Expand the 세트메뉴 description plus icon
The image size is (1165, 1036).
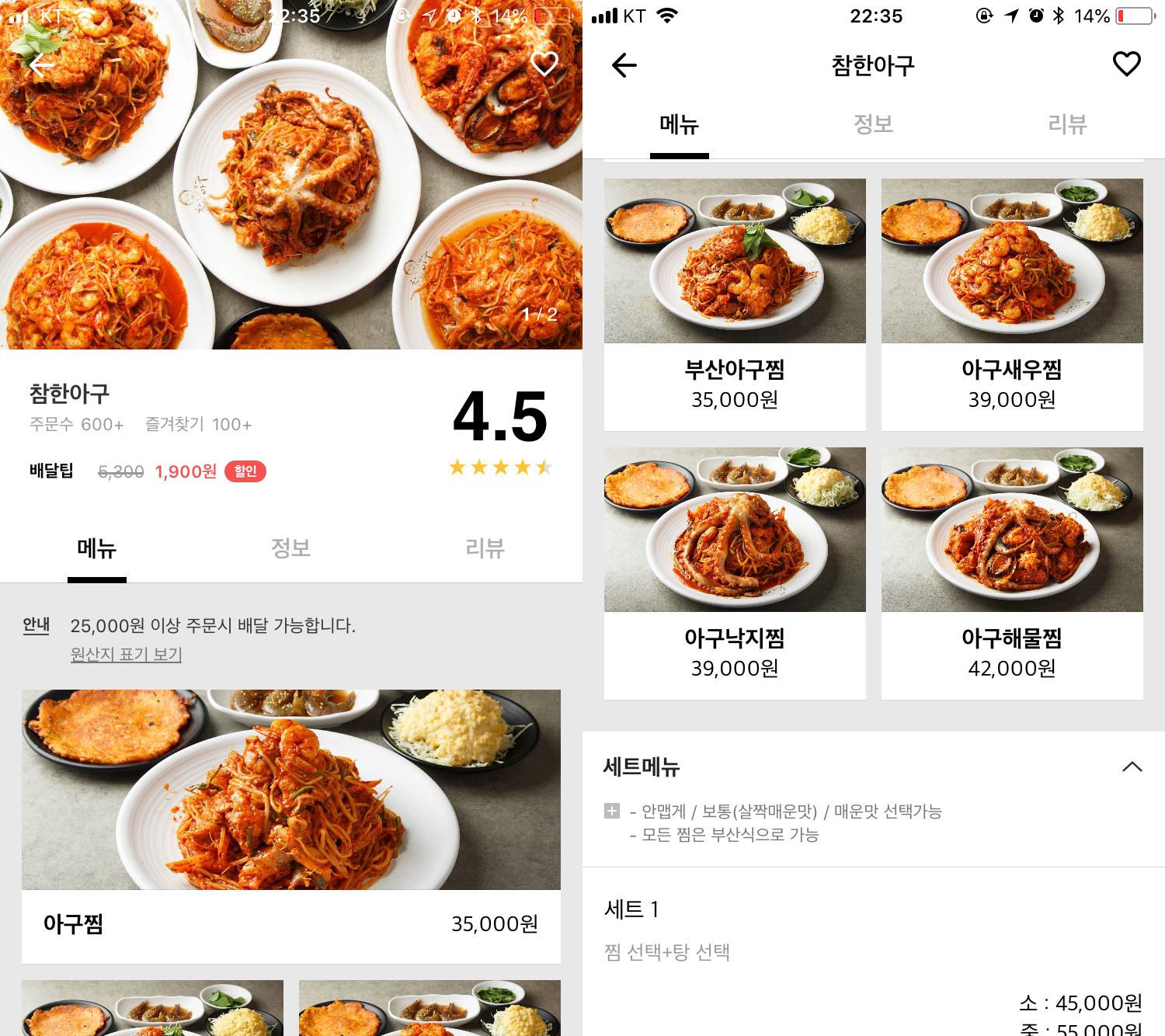click(612, 811)
